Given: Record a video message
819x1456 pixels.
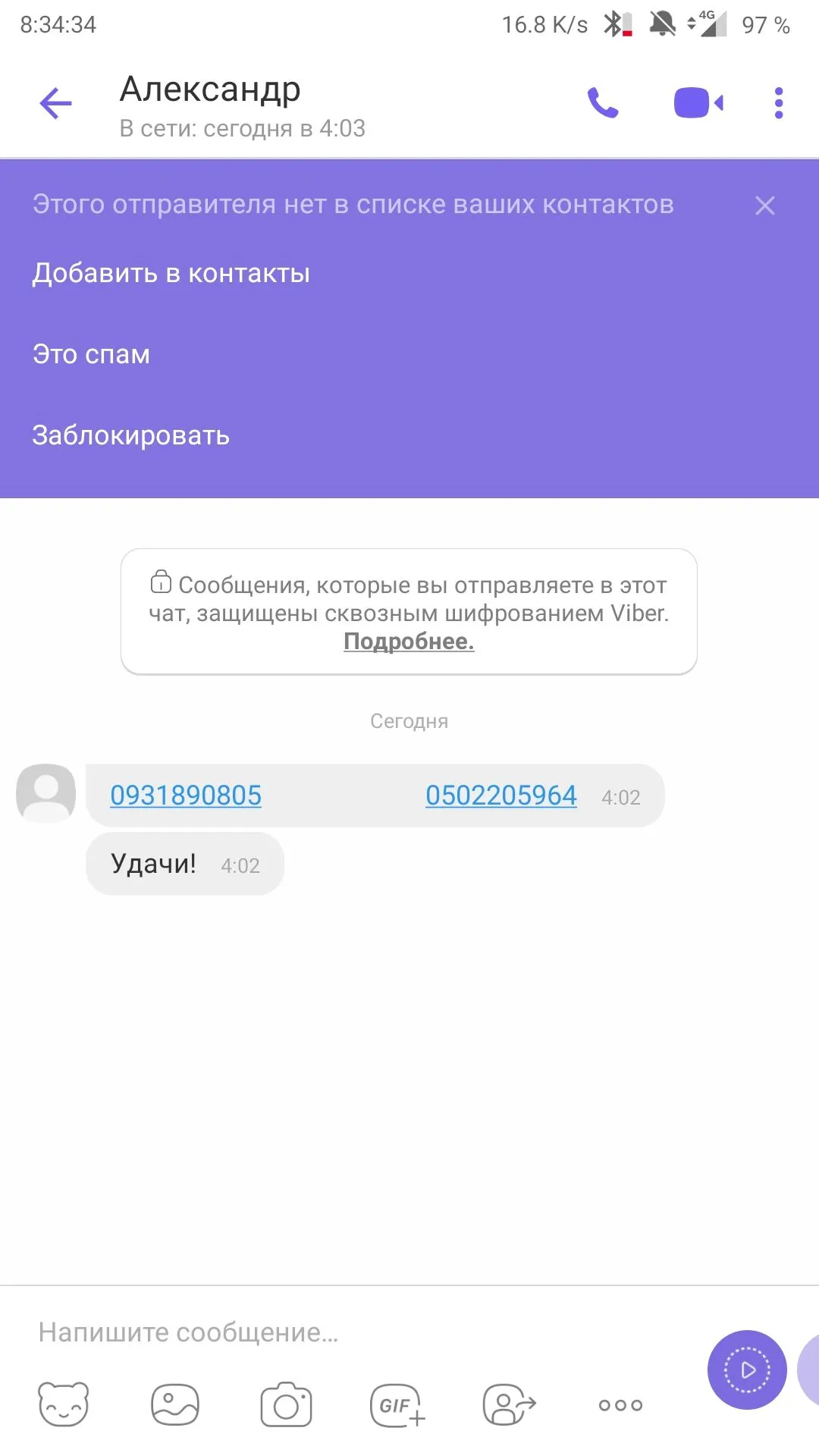Looking at the screenshot, I should 747,1370.
